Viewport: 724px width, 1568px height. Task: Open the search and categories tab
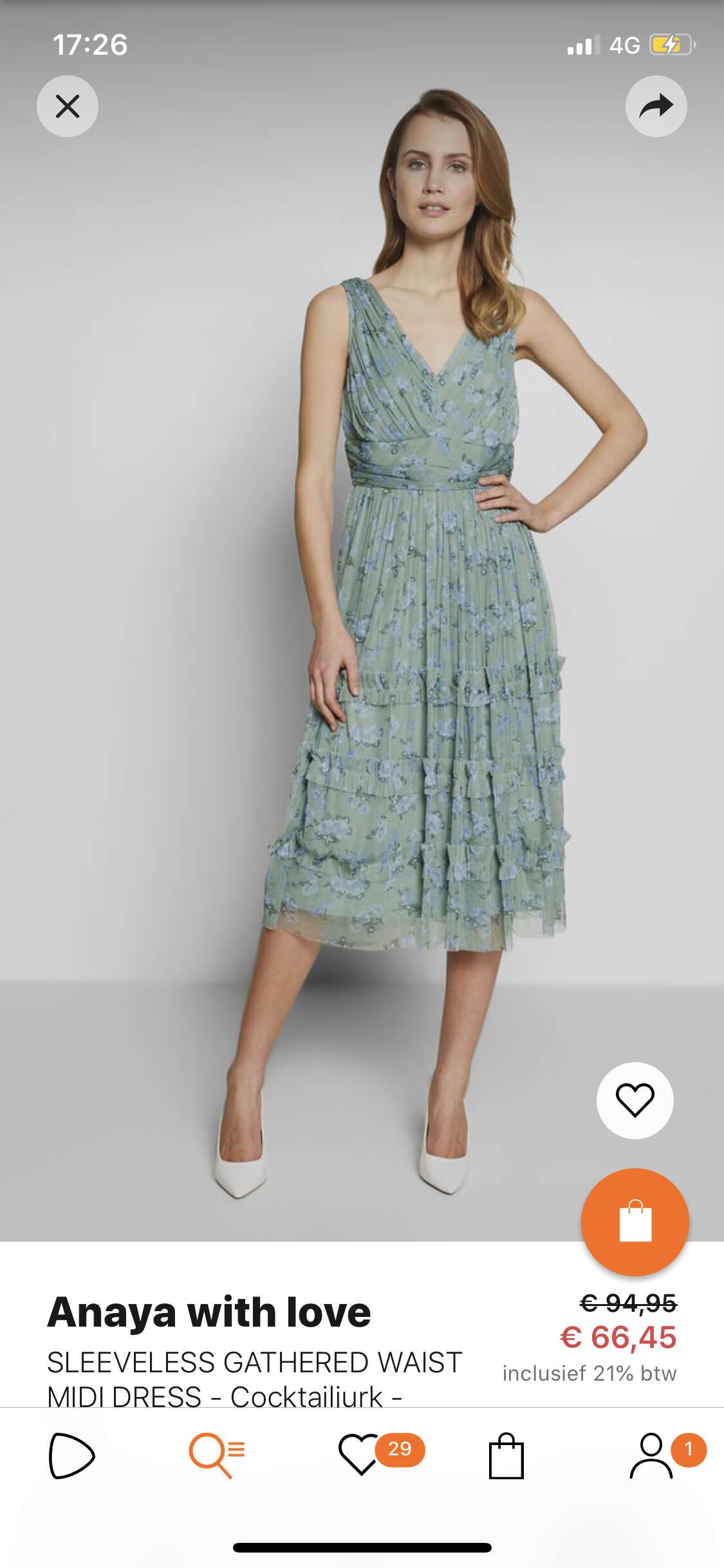click(217, 1455)
